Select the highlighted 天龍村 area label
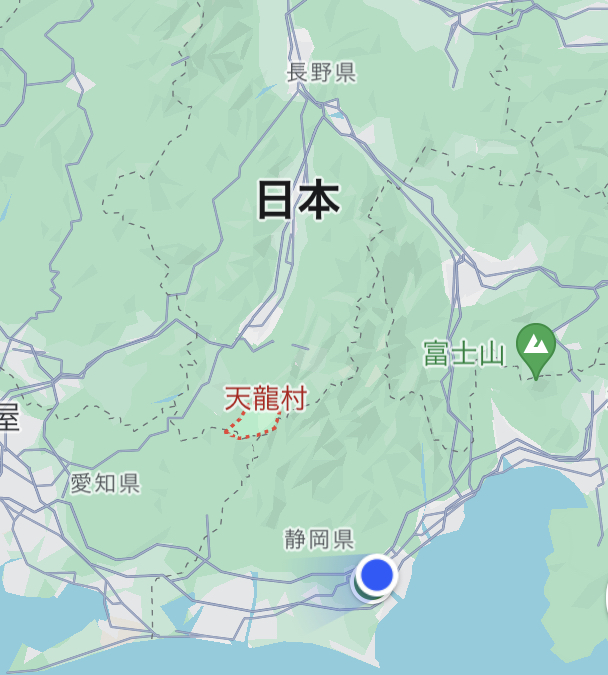The width and height of the screenshot is (608, 675). click(x=264, y=399)
